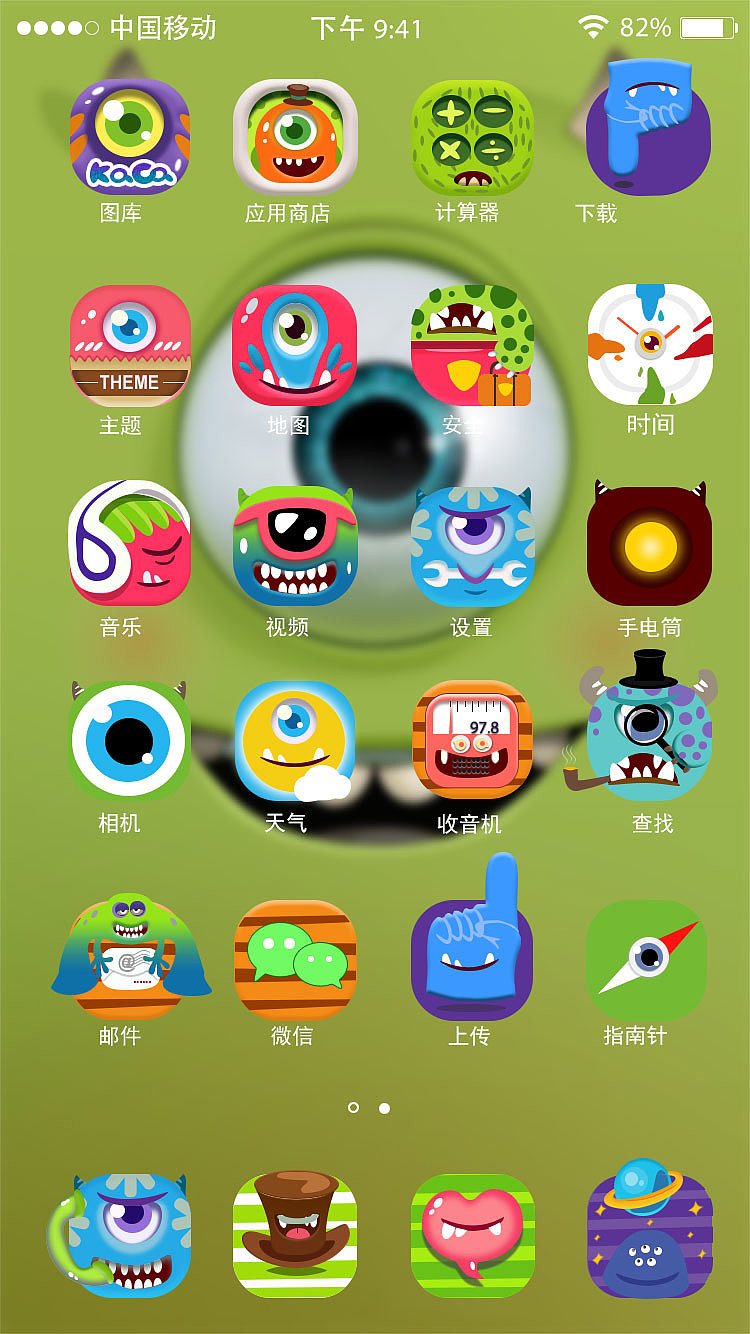Open the 主题 theme app
Screen dimensions: 750x1334
click(129, 345)
